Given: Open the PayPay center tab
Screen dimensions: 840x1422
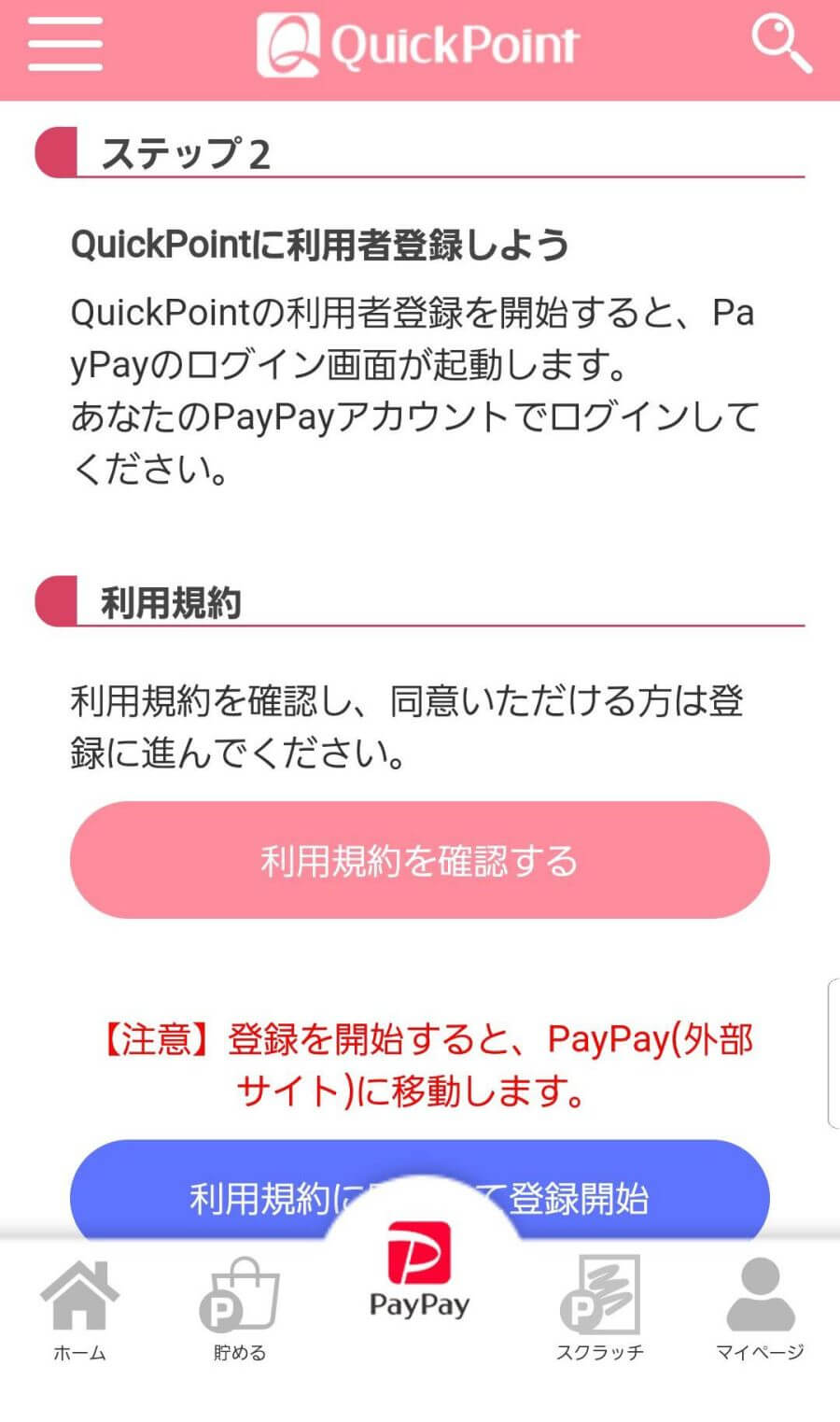Looking at the screenshot, I should click(x=419, y=1270).
